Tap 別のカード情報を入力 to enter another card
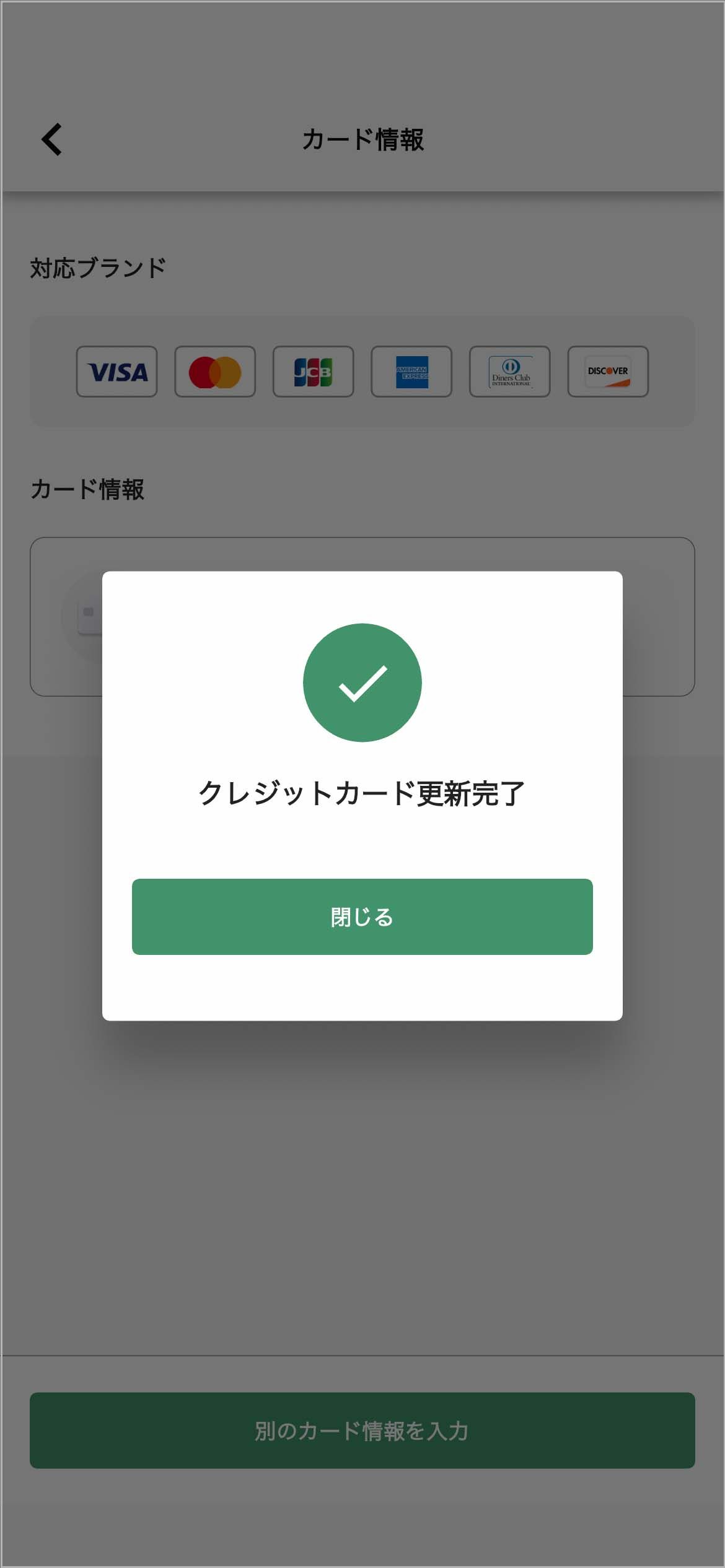 pyautogui.click(x=362, y=1431)
